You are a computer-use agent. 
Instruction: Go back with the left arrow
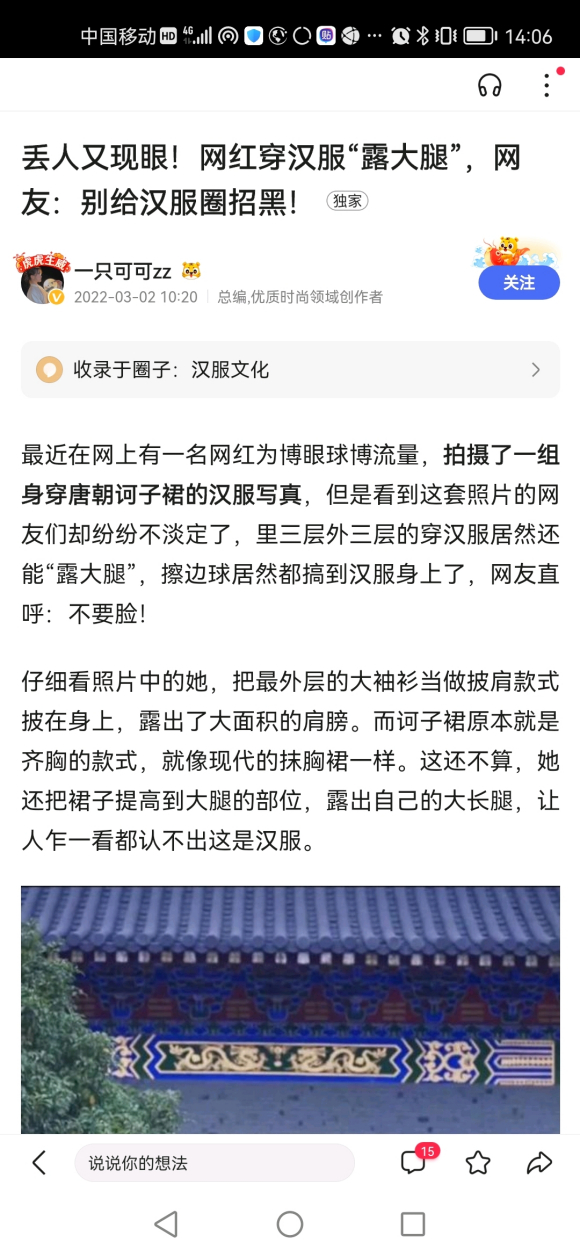(39, 1162)
